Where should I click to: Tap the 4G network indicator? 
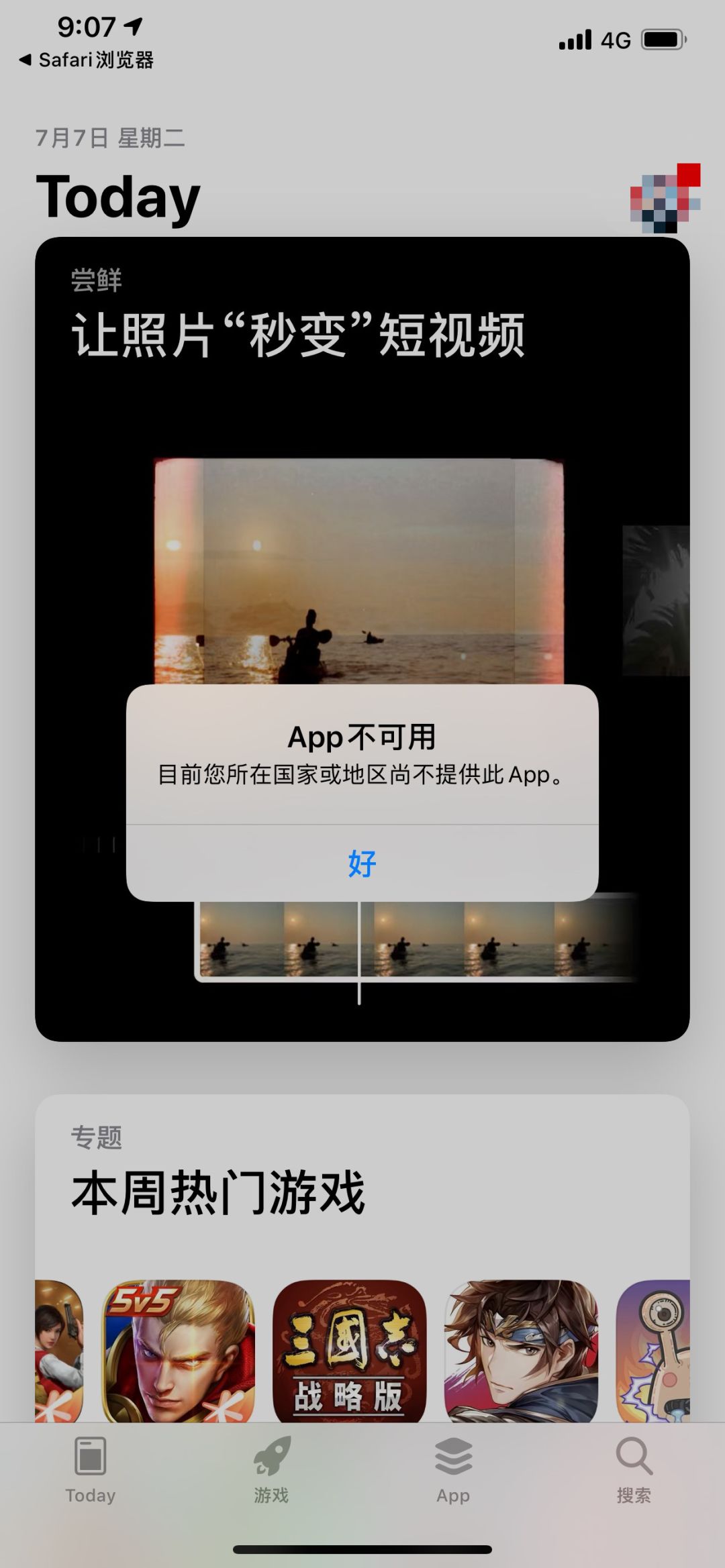pyautogui.click(x=615, y=40)
